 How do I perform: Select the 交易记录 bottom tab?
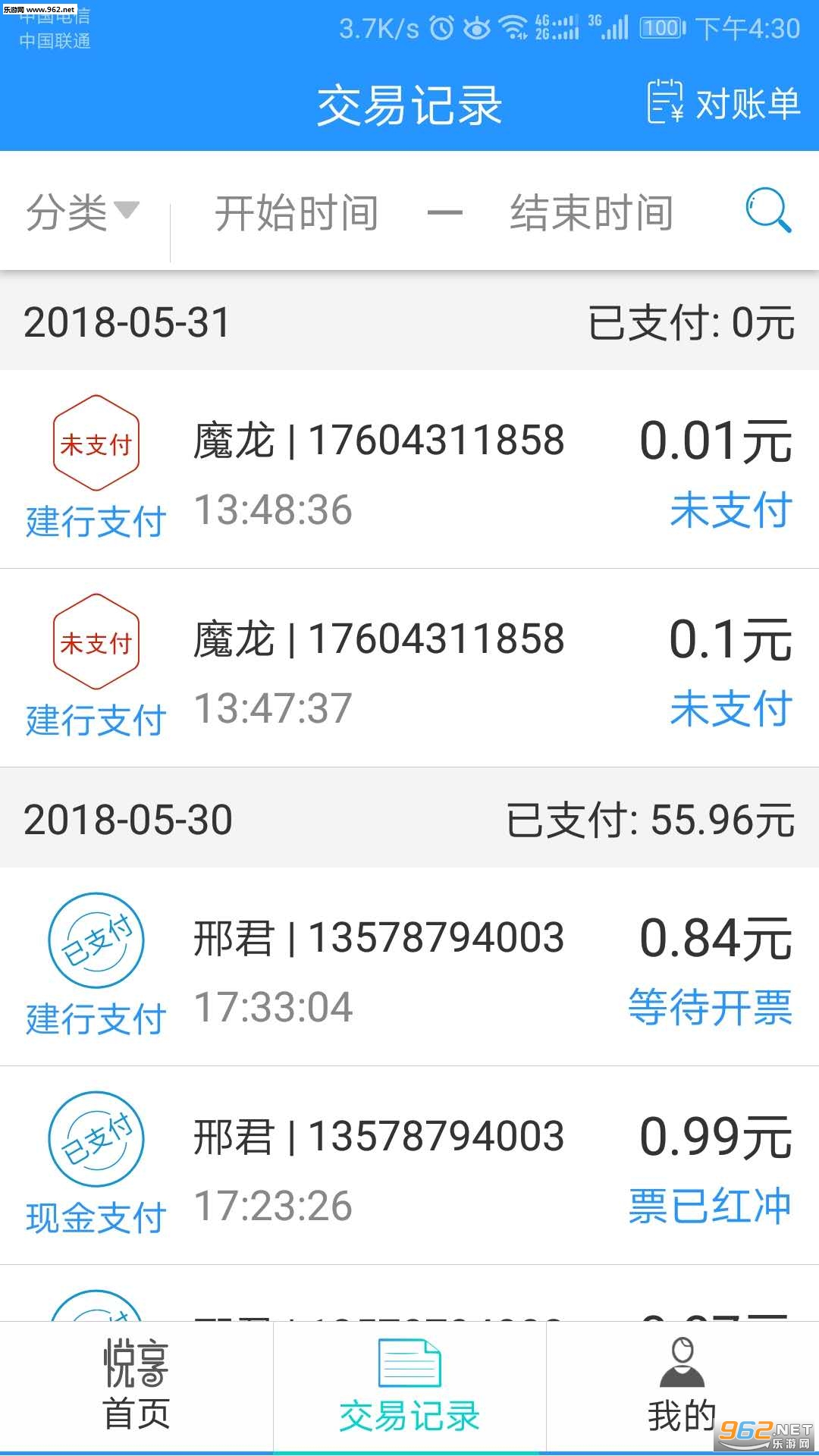[x=409, y=1386]
